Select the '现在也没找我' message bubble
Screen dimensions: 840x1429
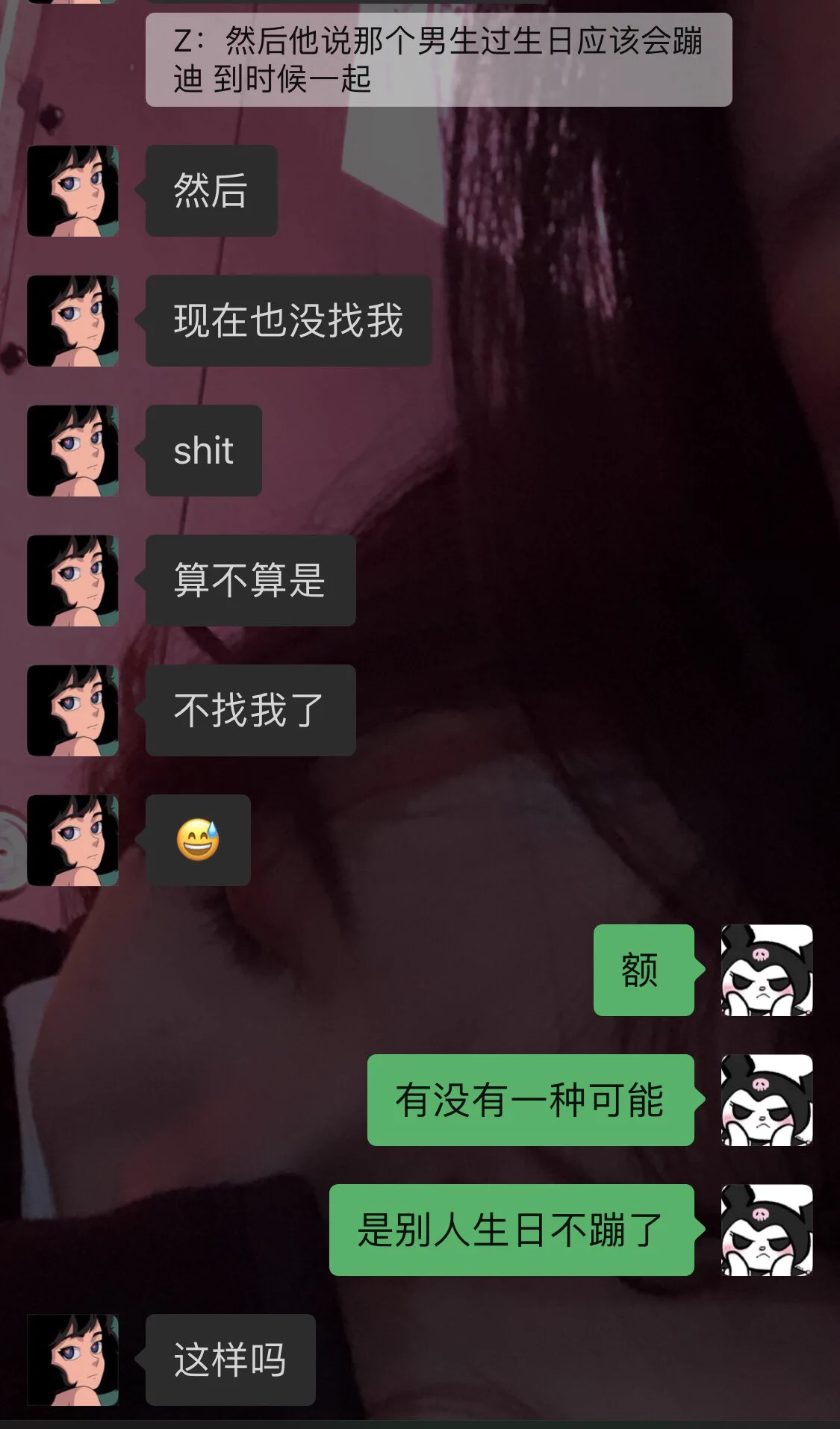[x=287, y=320]
